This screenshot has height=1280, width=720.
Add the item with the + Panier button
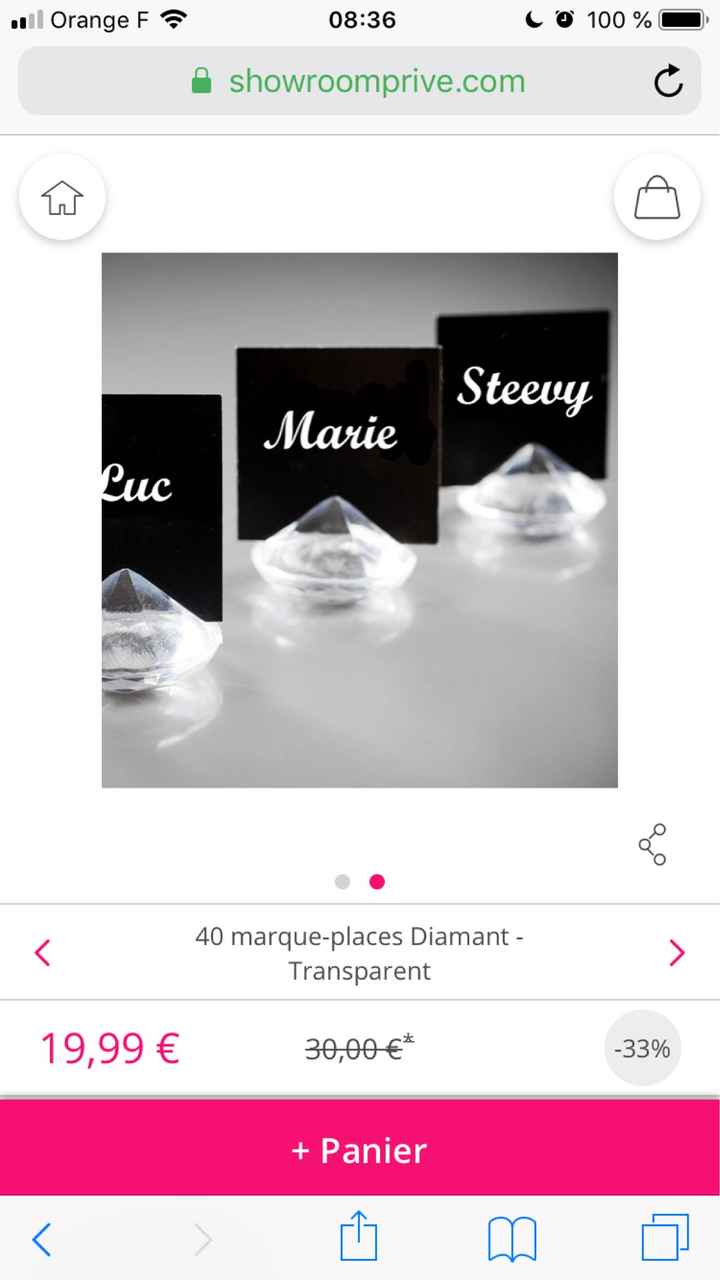360,1150
